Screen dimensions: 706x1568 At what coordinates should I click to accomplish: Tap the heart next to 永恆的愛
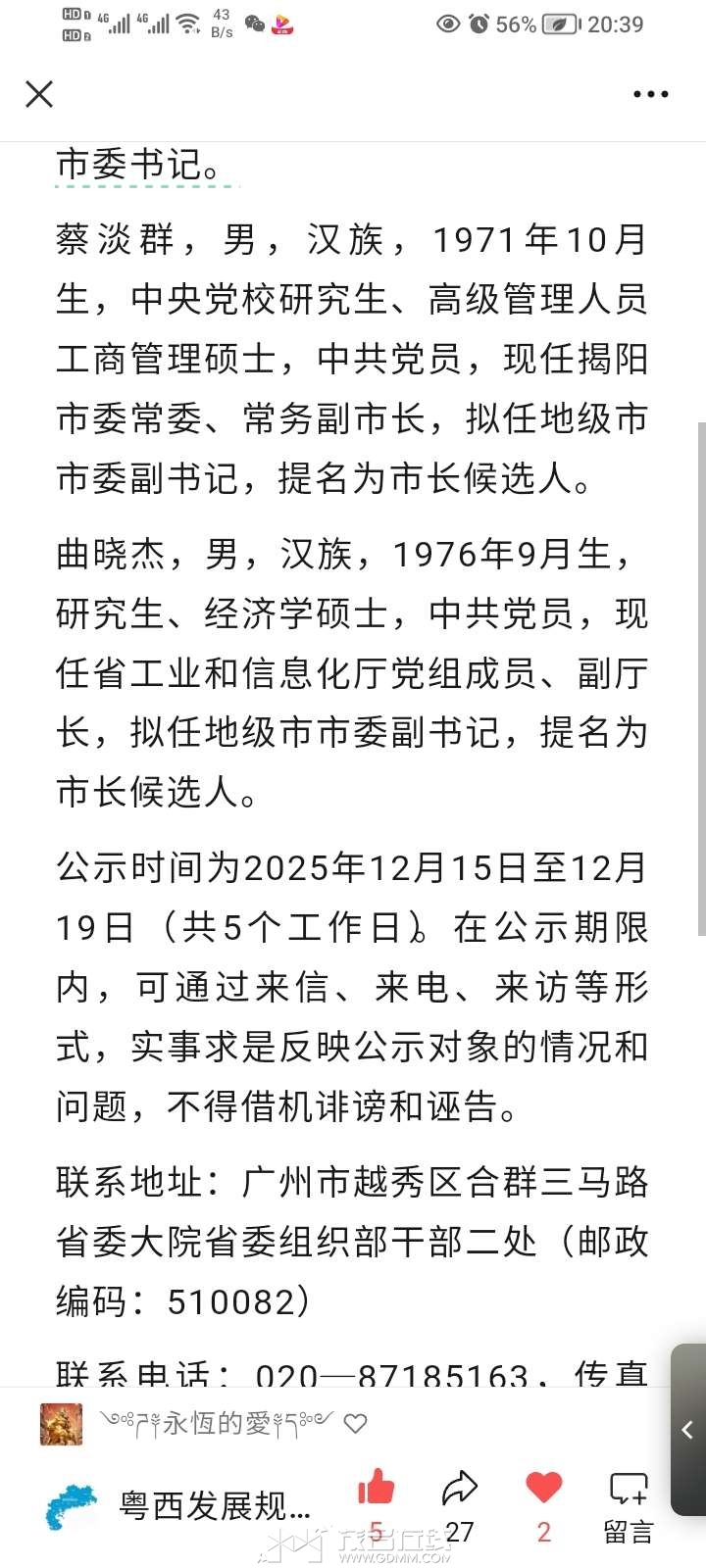(x=356, y=1424)
